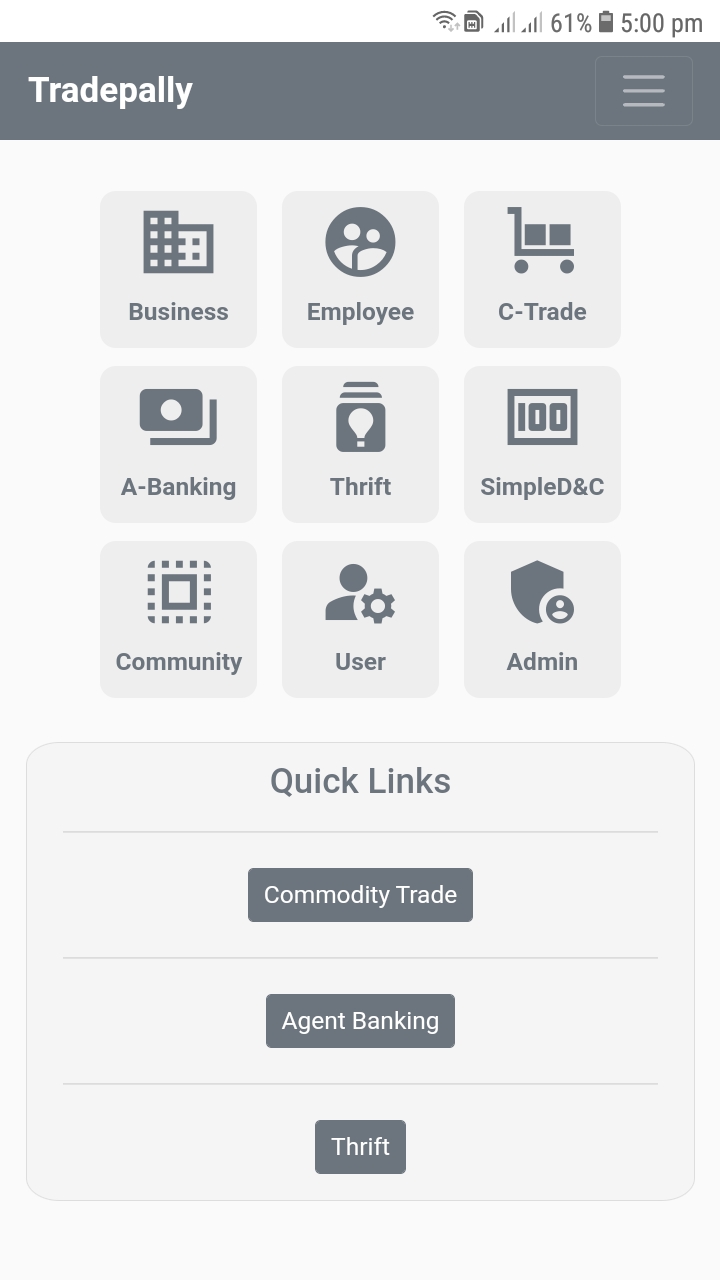The width and height of the screenshot is (720, 1280).
Task: Select the Employee icon
Action: pos(360,268)
